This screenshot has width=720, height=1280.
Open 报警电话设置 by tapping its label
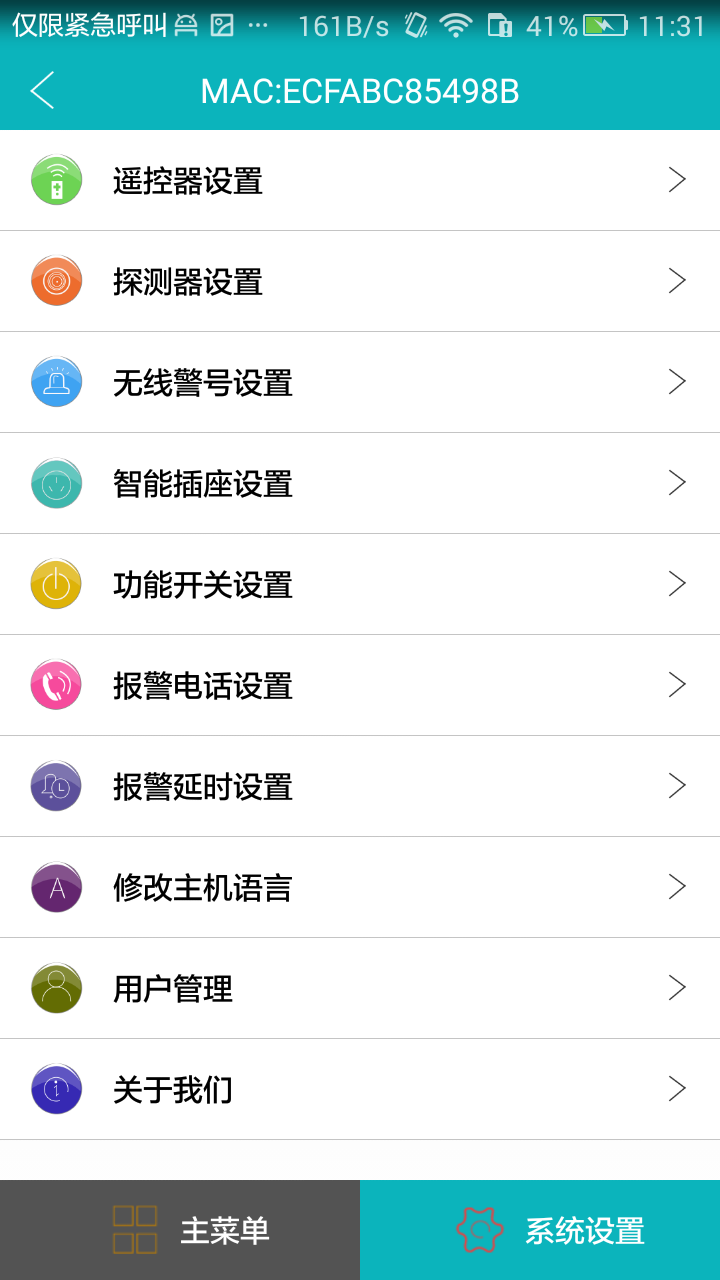coord(205,685)
